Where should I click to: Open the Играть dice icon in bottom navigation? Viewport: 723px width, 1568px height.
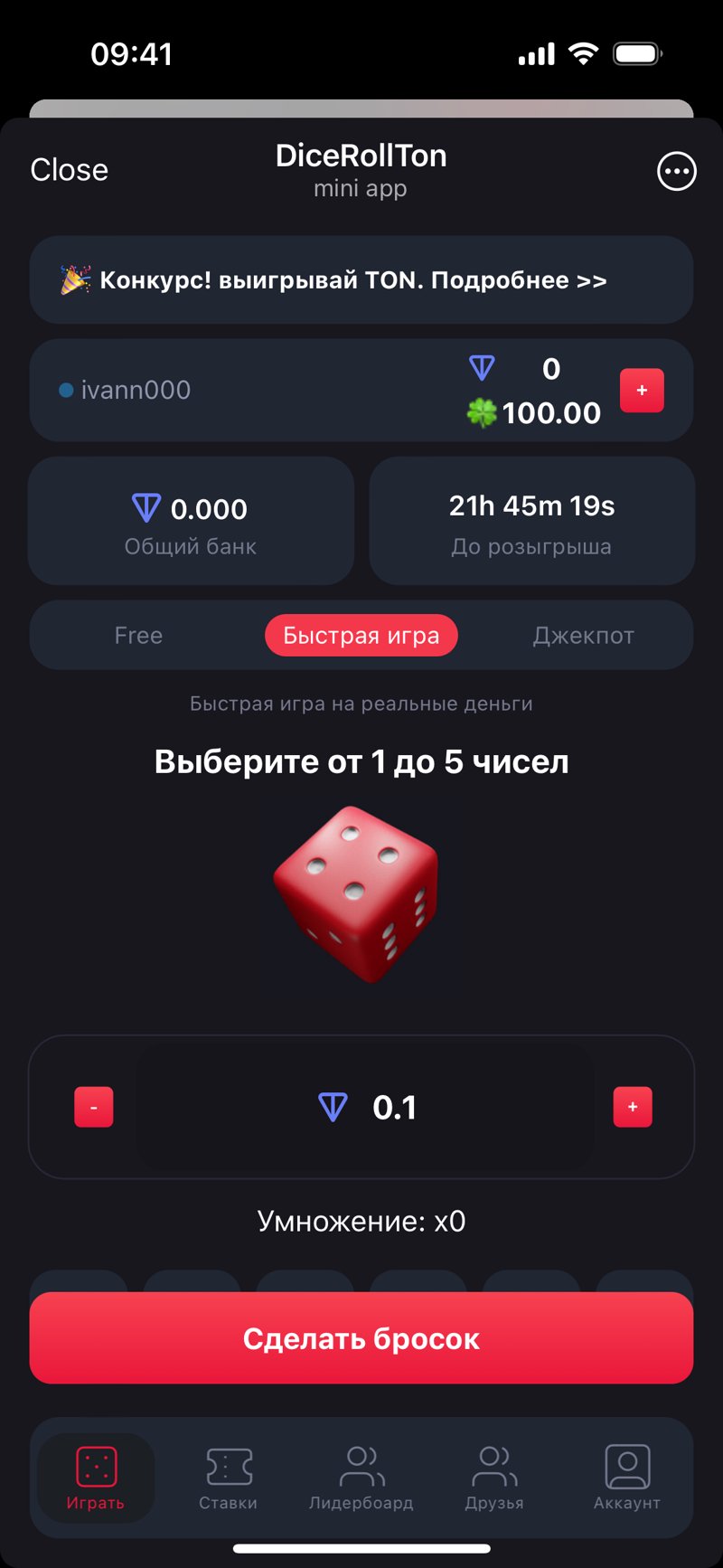click(x=94, y=1466)
